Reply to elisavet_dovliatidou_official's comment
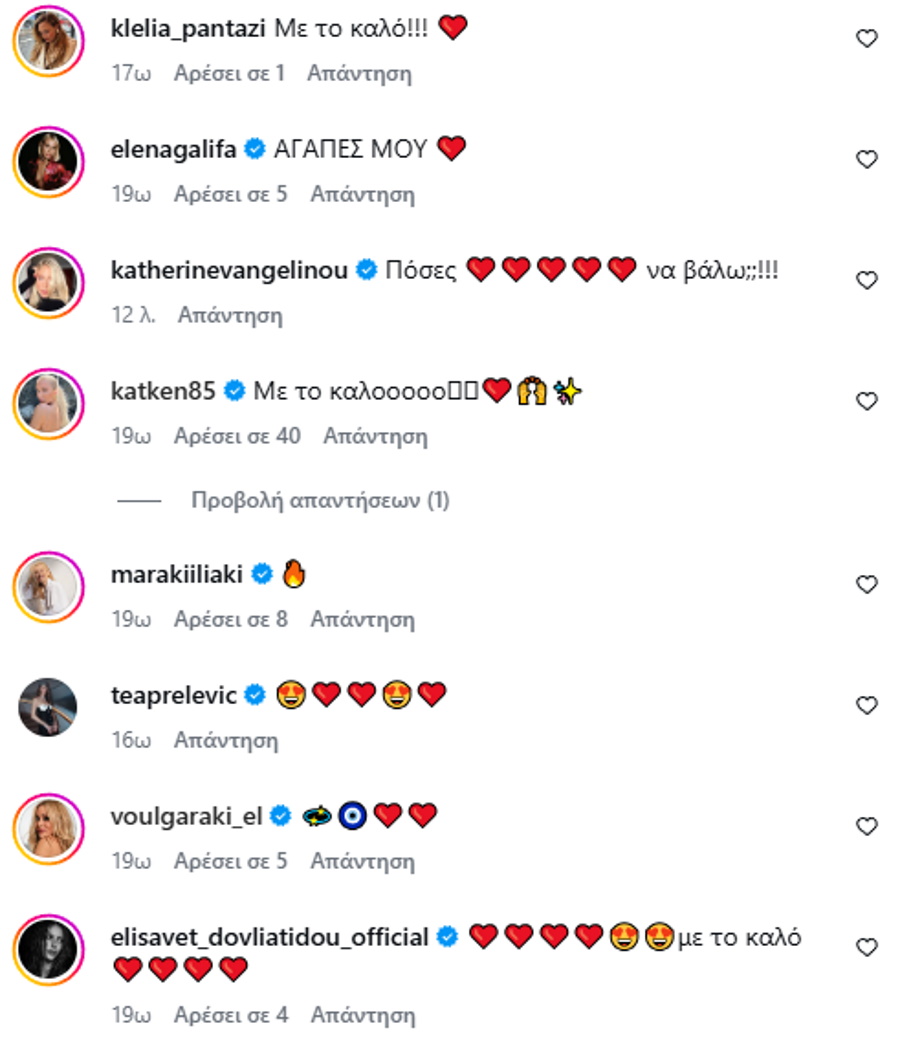 tap(362, 1015)
